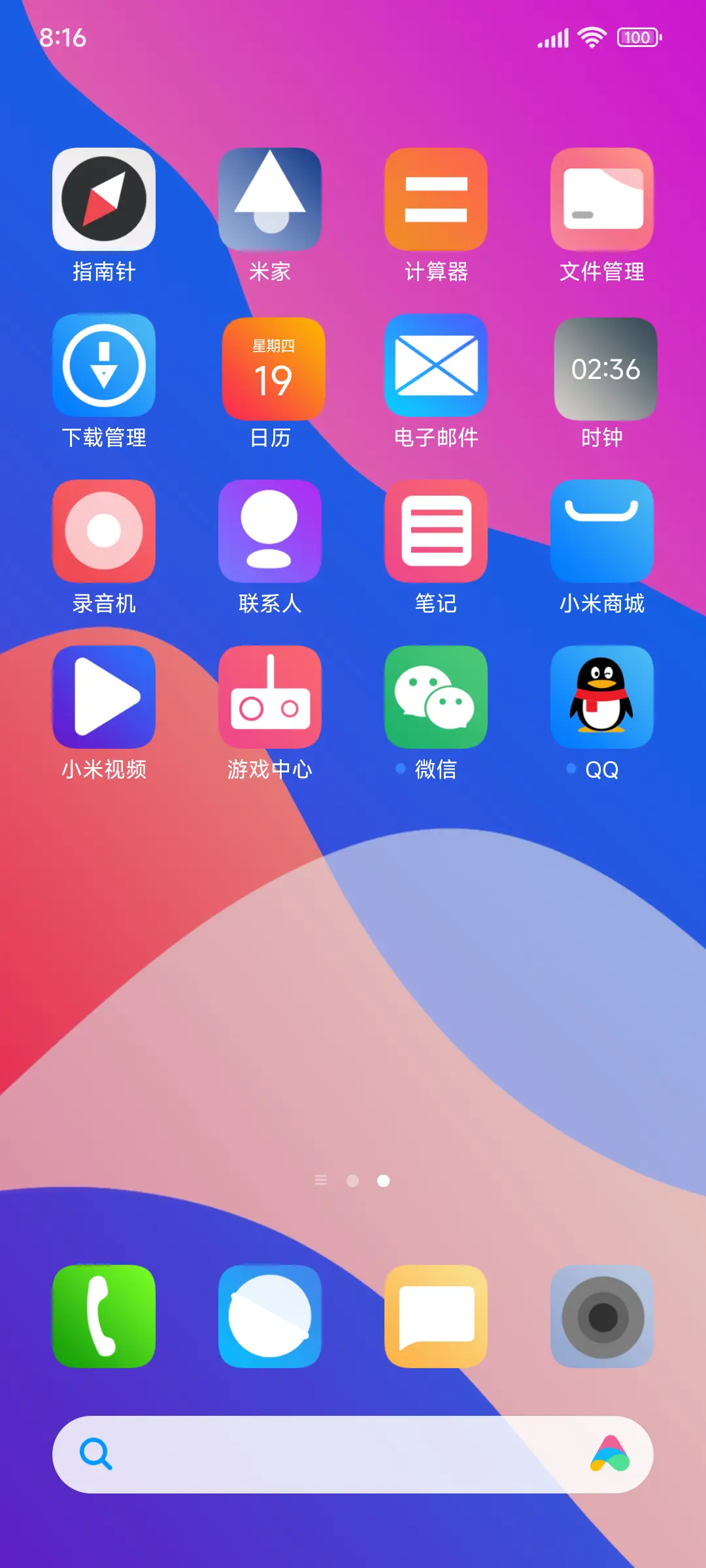The image size is (706, 1568).
Task: Open the 文件管理 file manager
Action: pyautogui.click(x=602, y=201)
